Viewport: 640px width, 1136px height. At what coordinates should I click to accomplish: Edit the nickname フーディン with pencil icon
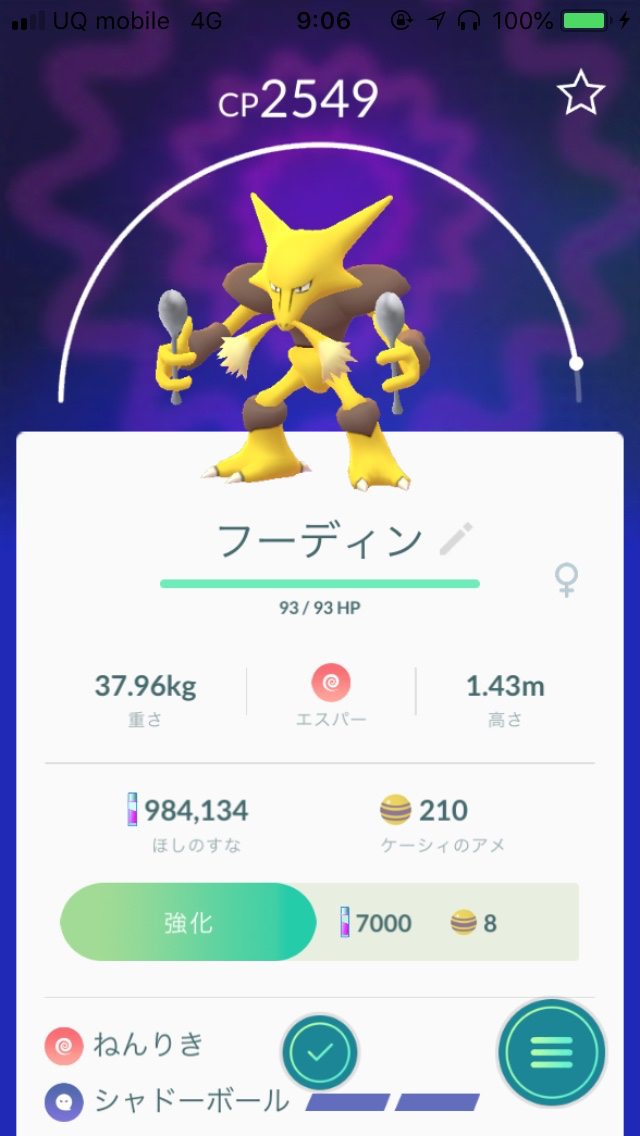tap(457, 540)
